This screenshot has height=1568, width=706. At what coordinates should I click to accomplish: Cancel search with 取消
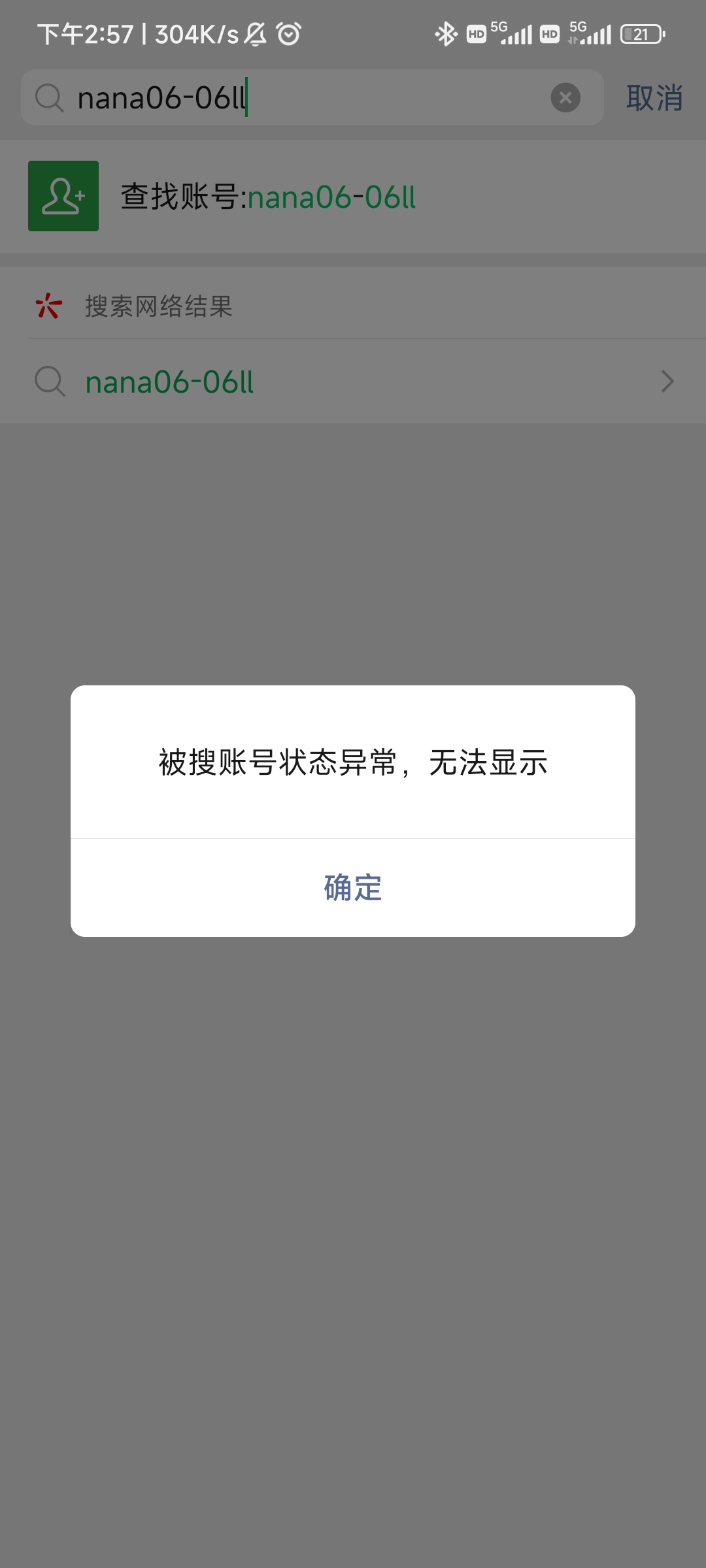click(654, 98)
